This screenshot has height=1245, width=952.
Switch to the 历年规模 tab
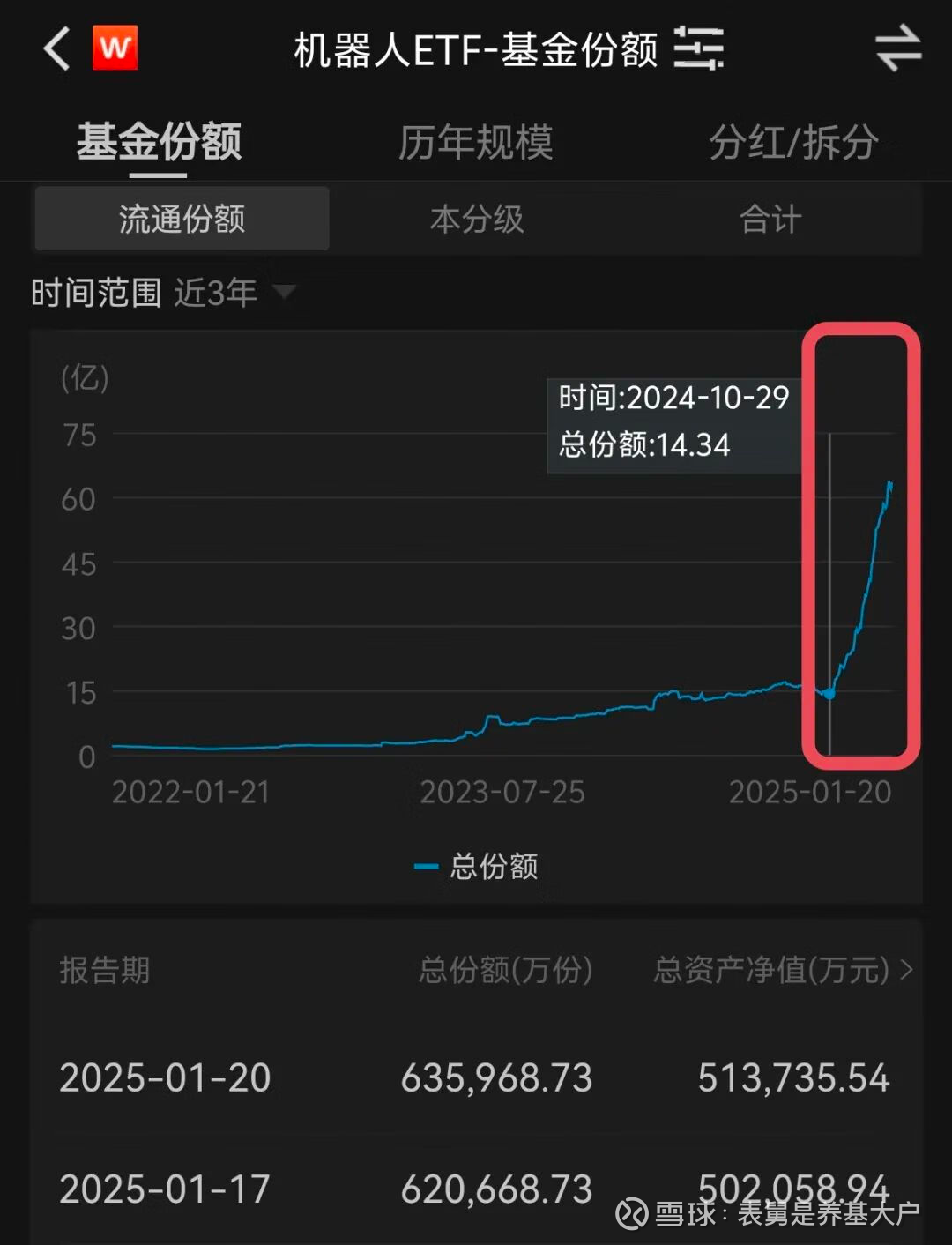tap(474, 143)
